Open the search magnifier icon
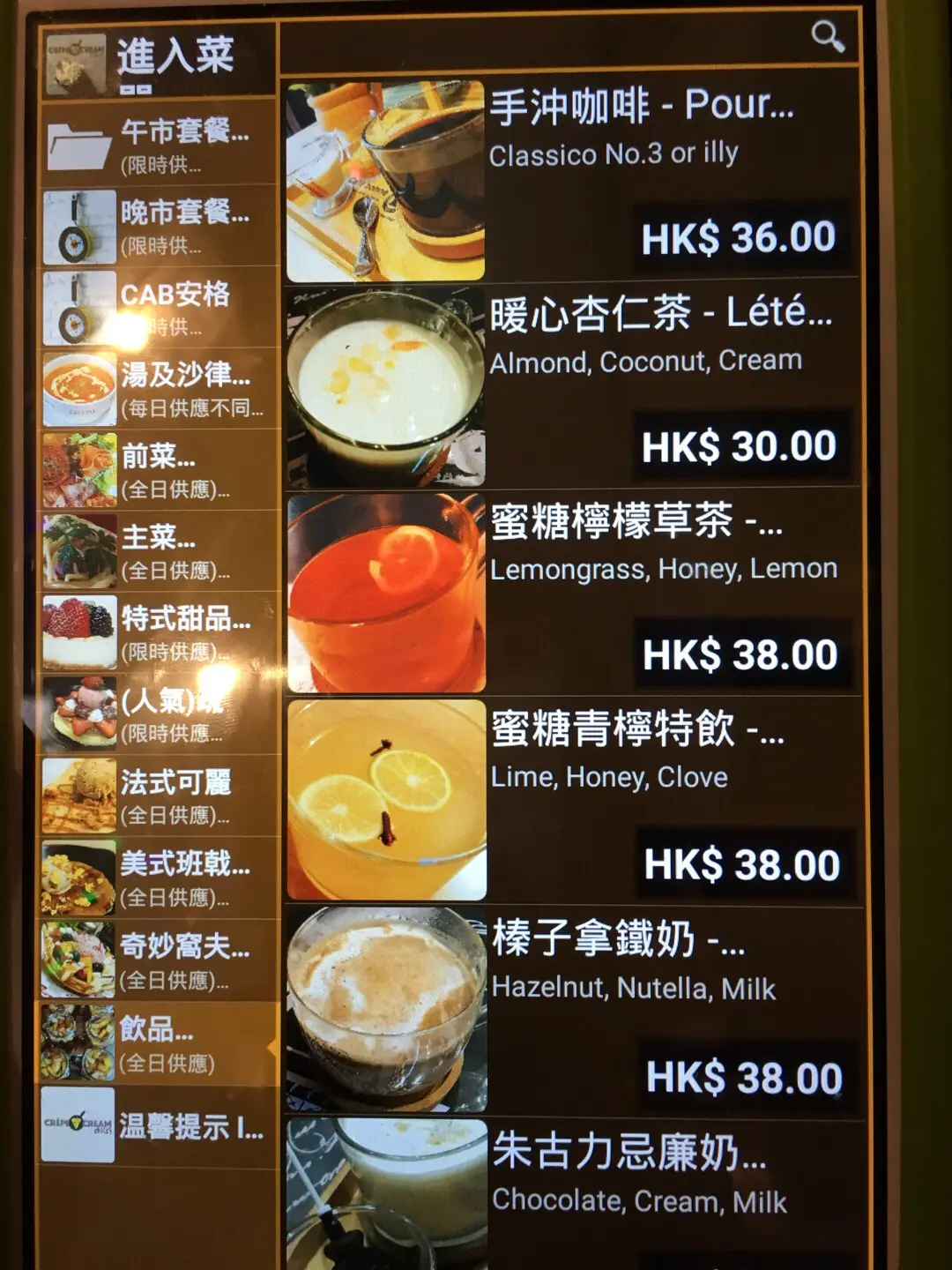Screen dimensions: 952x1270 (x=828, y=36)
